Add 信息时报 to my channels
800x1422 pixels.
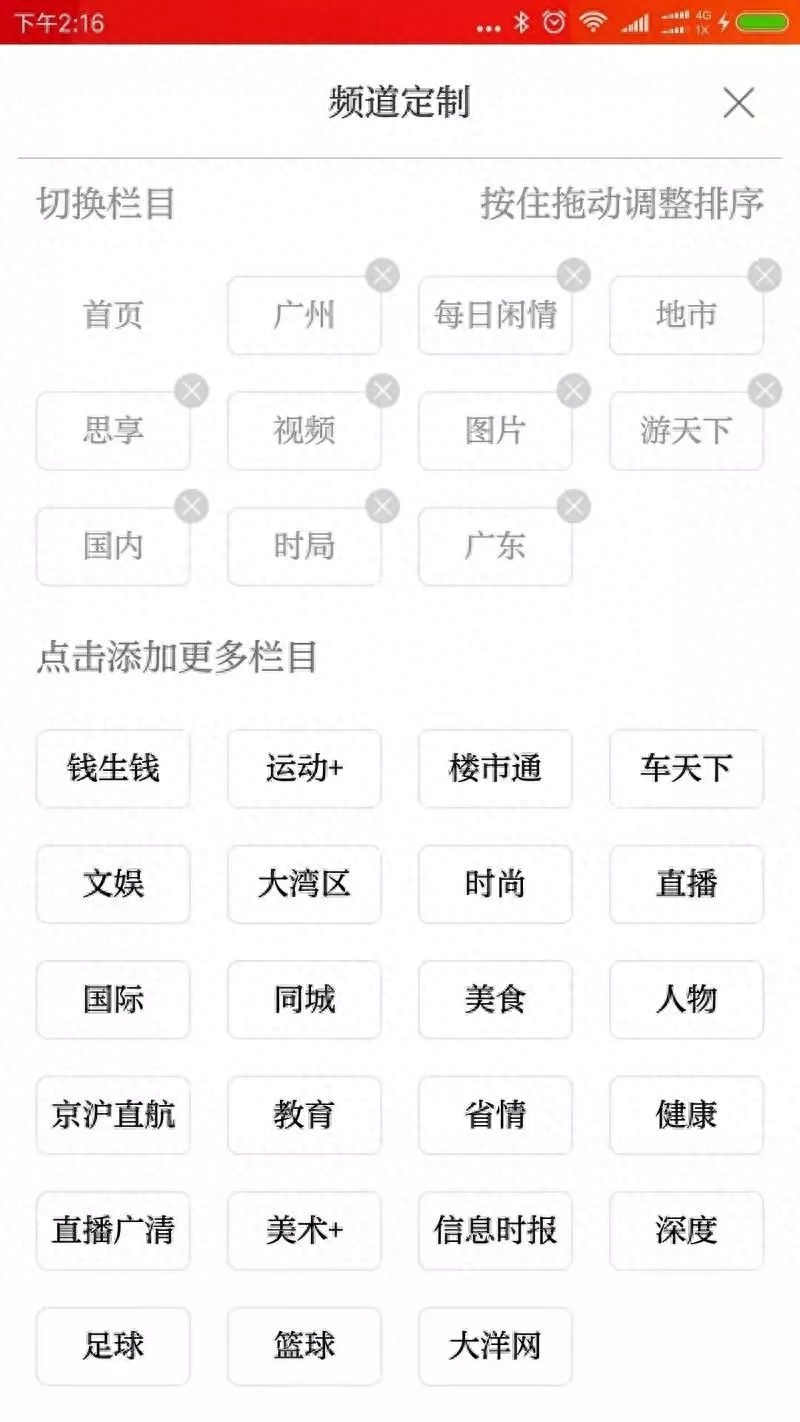[495, 1230]
